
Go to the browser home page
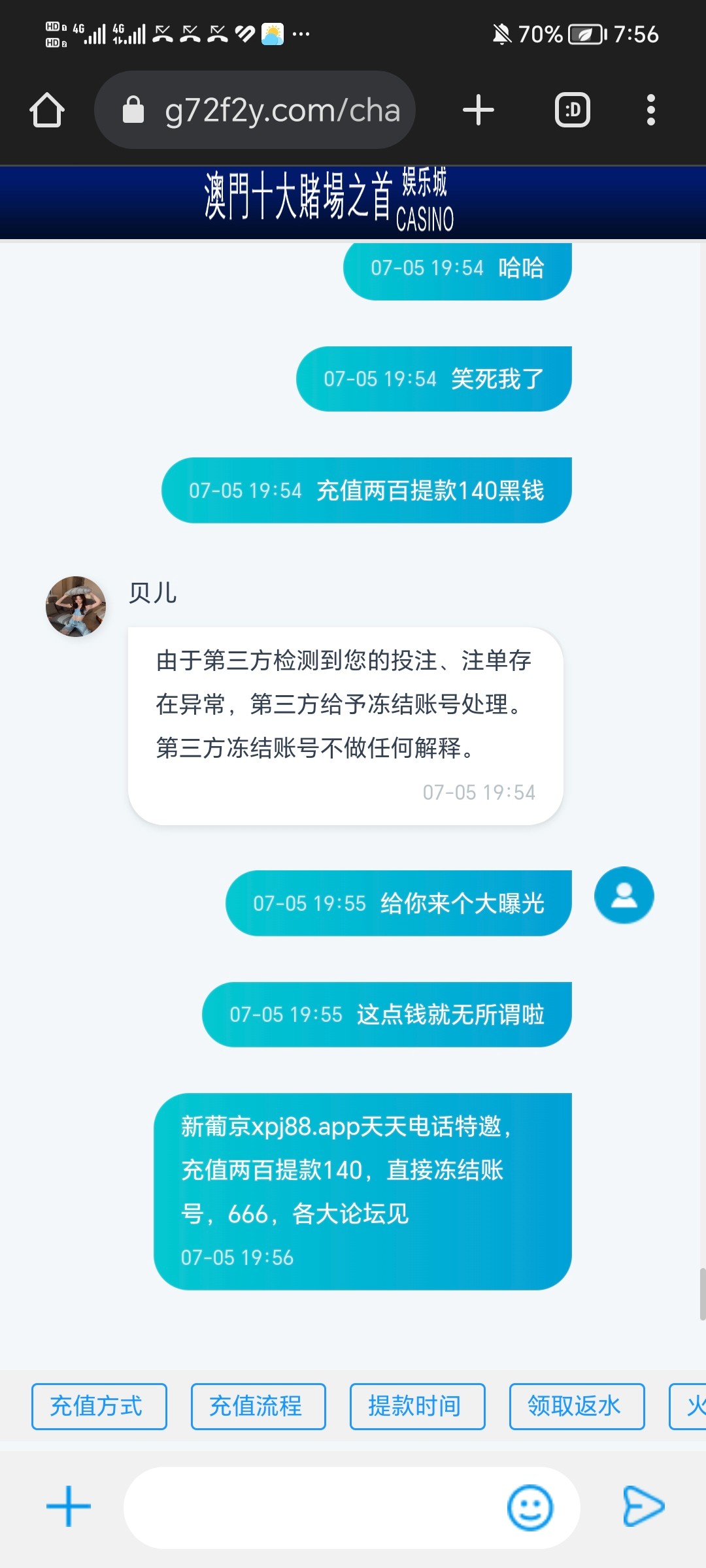click(x=47, y=110)
